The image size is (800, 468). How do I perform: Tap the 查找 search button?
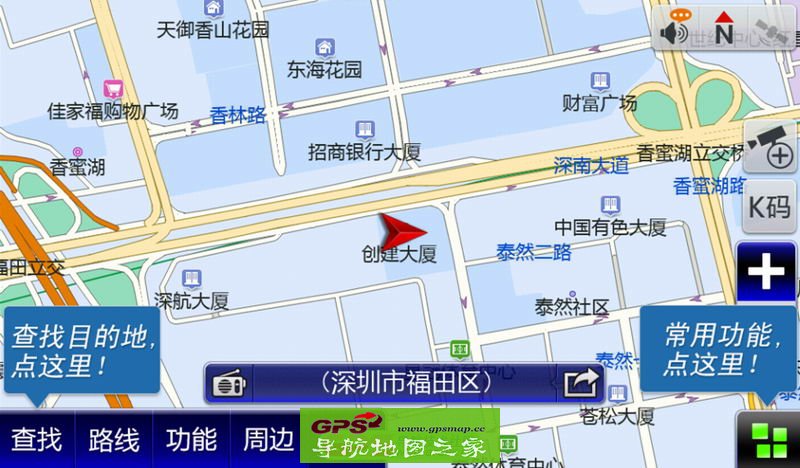(x=37, y=440)
